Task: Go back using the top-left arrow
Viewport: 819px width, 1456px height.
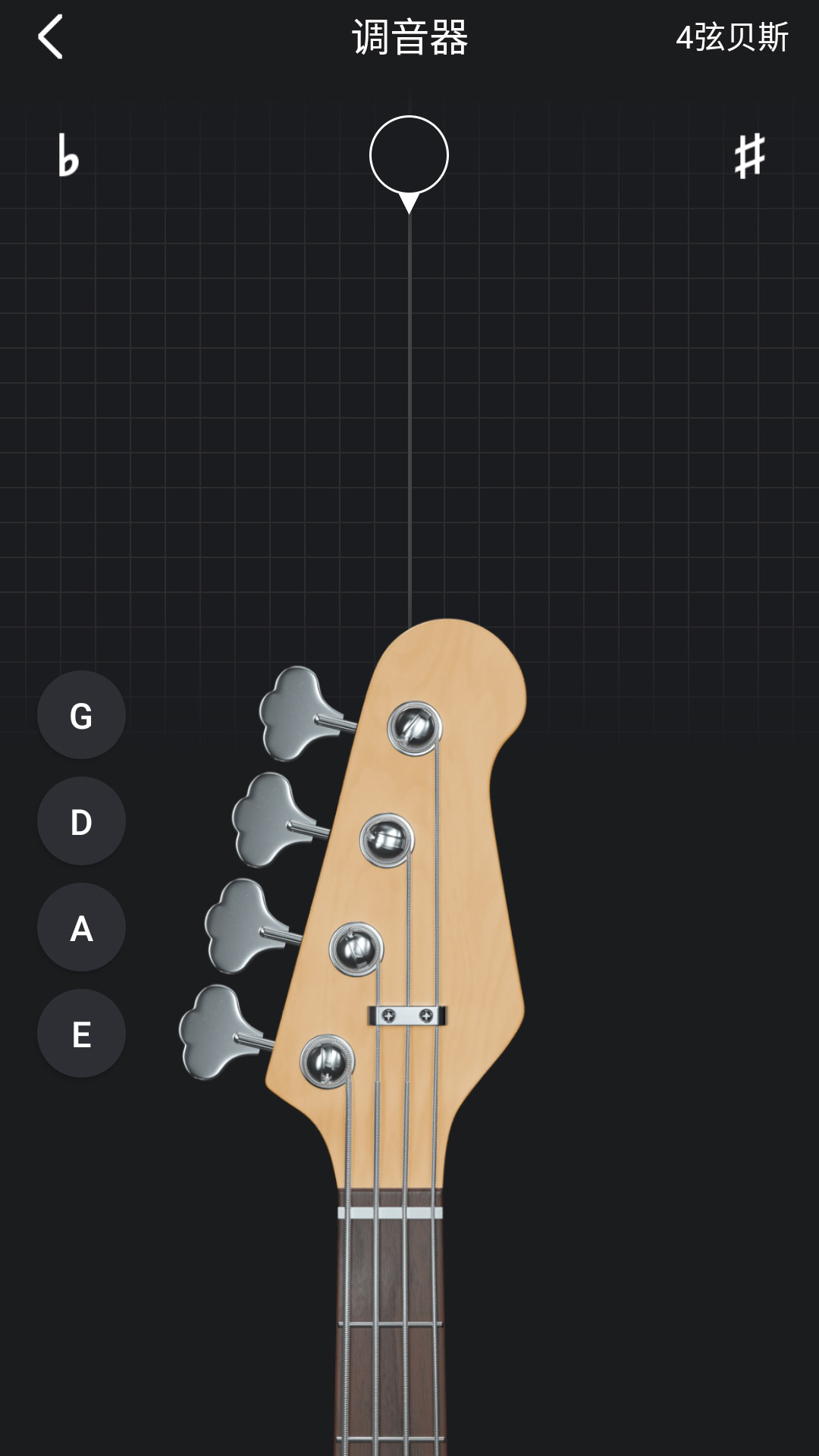Action: pyautogui.click(x=50, y=36)
